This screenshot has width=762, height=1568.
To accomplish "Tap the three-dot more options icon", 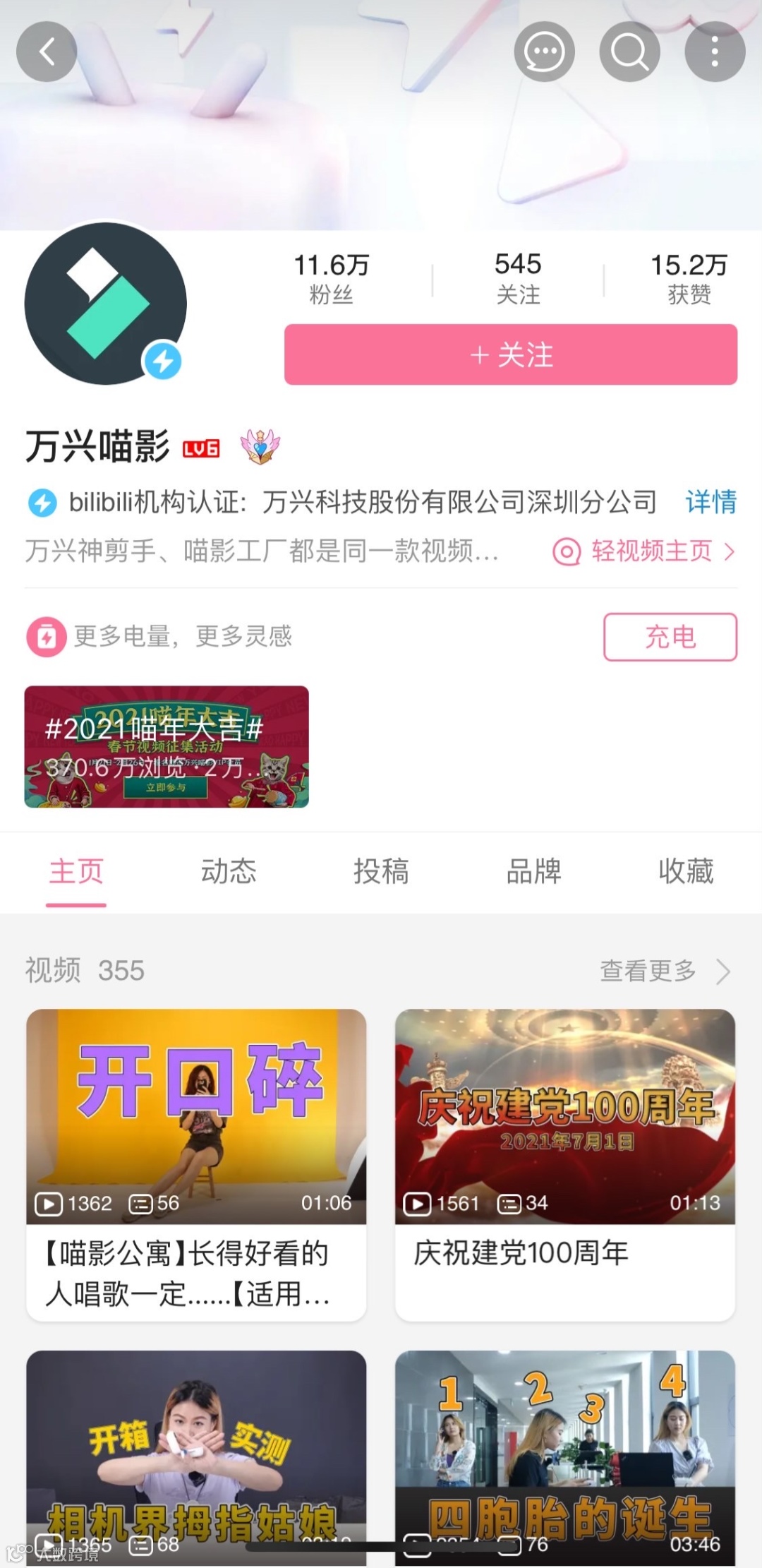I will (715, 51).
